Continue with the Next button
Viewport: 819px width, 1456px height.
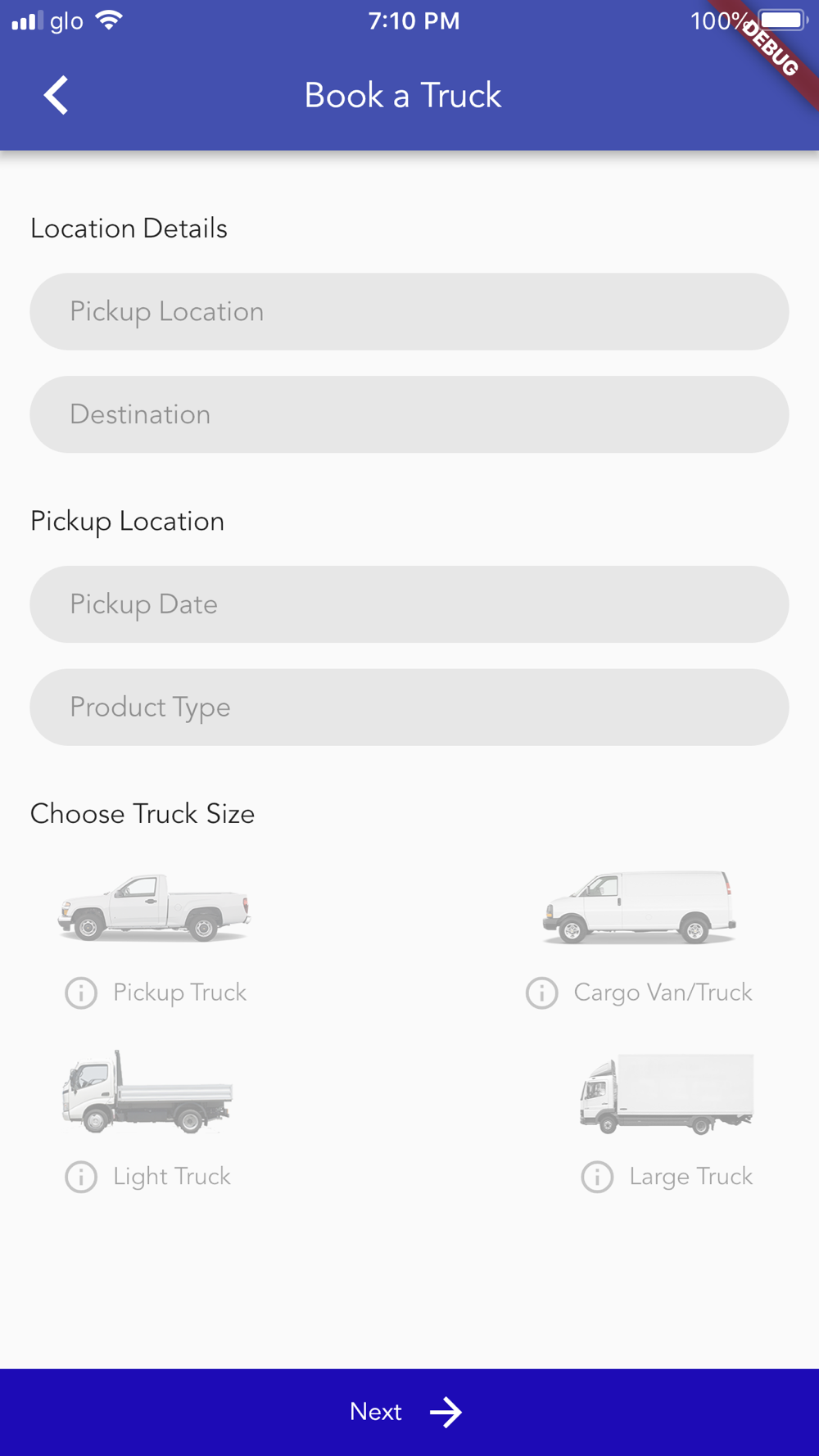tap(409, 1412)
